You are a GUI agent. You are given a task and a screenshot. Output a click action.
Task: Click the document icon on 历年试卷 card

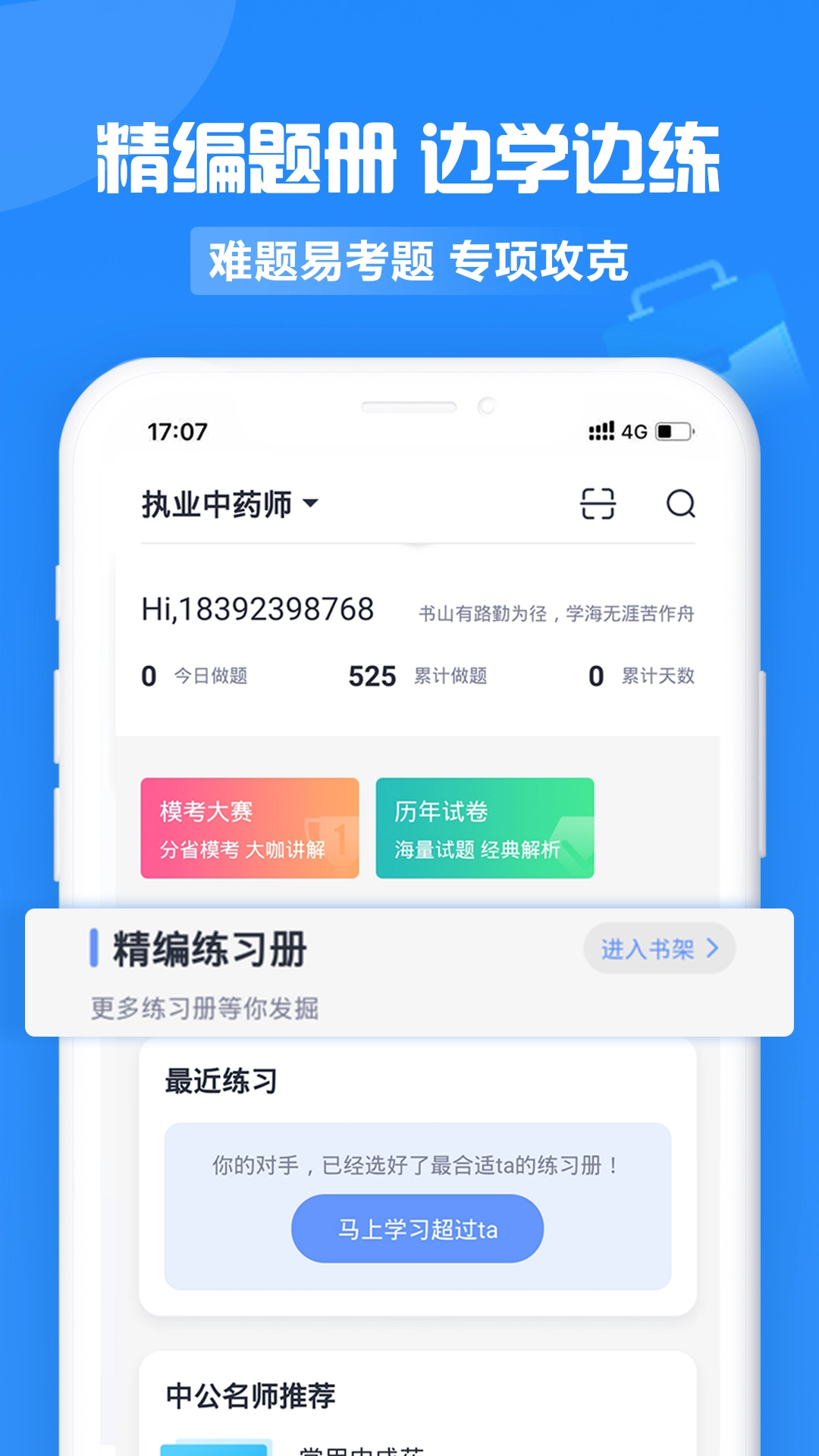[x=570, y=842]
